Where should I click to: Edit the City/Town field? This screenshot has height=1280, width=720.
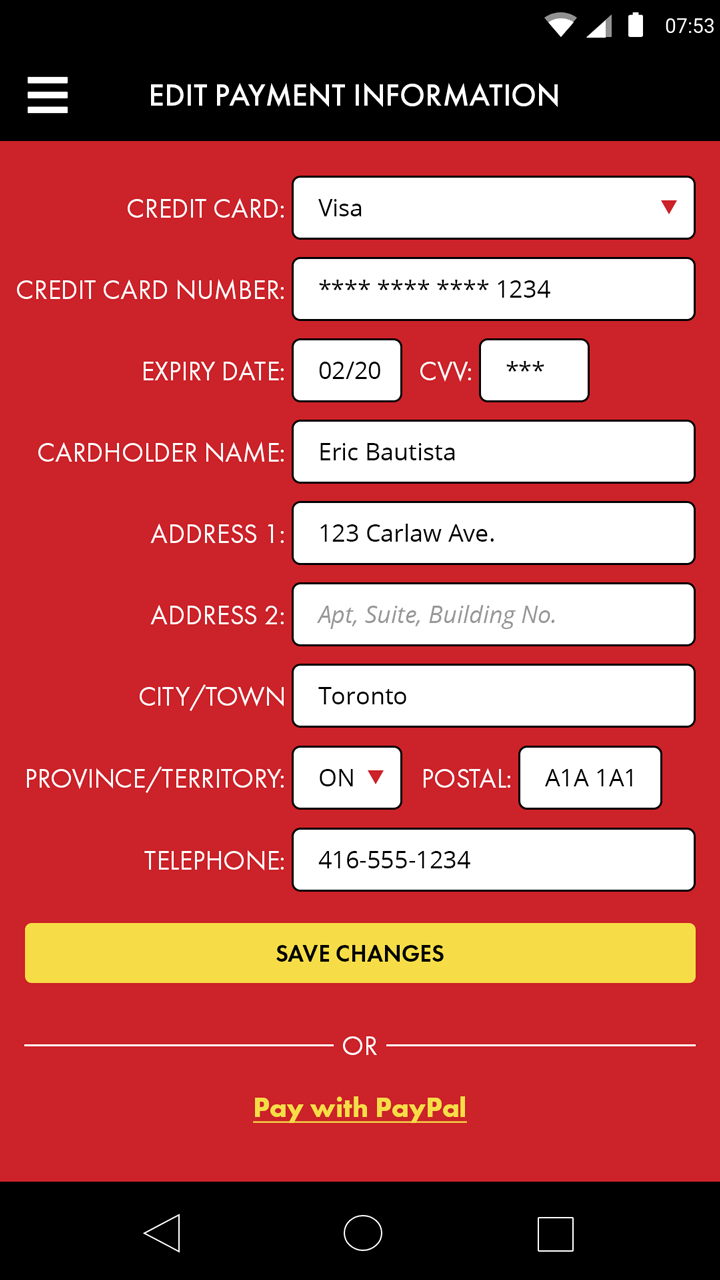493,696
